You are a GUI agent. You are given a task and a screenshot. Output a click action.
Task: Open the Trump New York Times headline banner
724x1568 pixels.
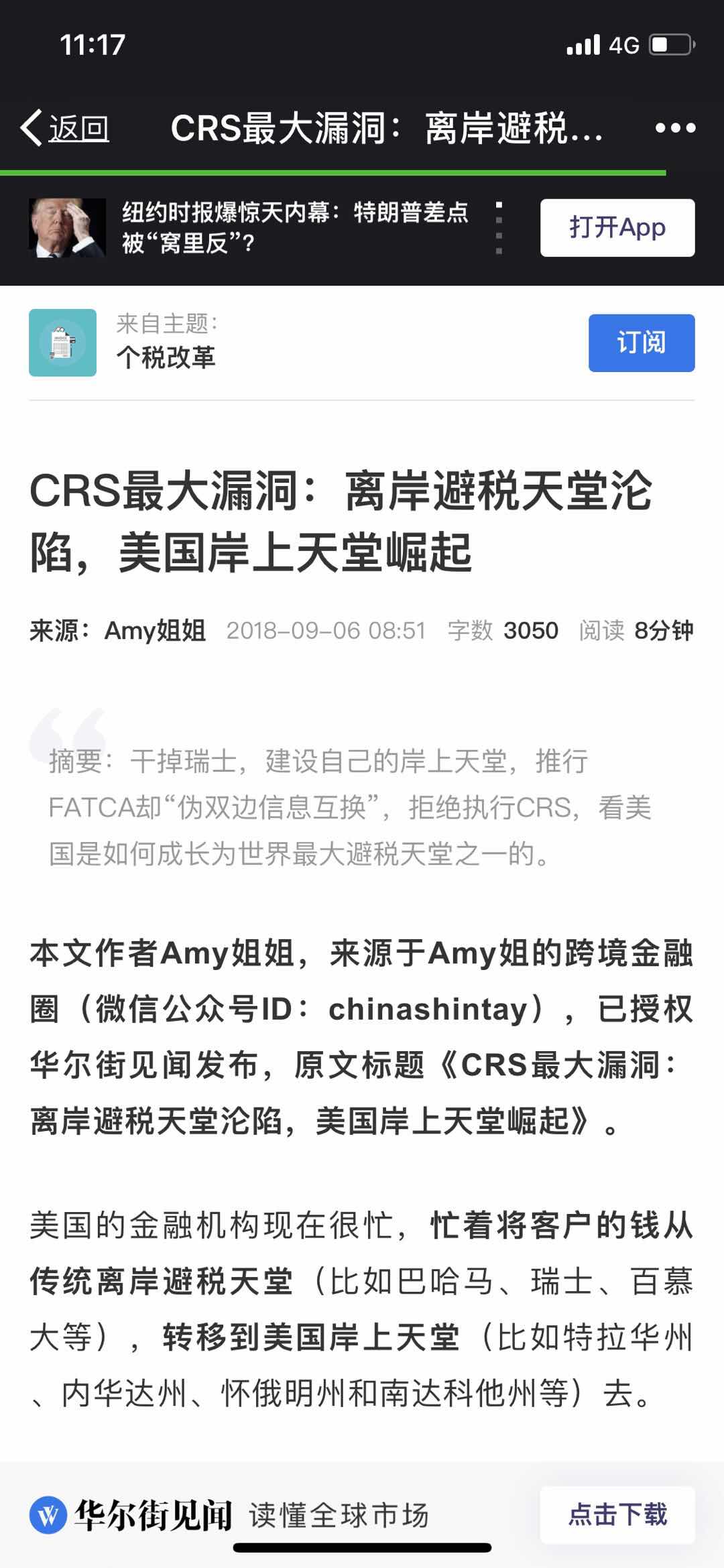coord(294,228)
